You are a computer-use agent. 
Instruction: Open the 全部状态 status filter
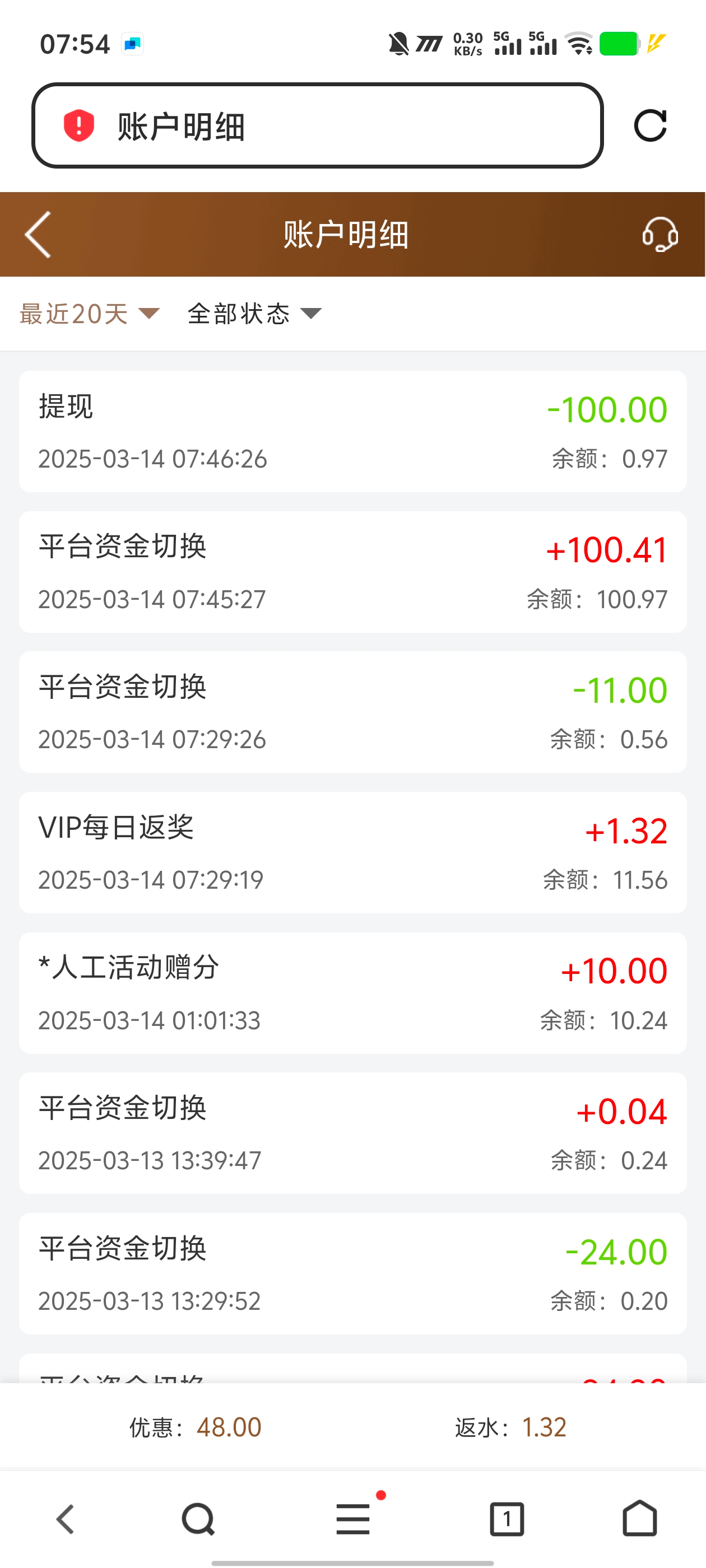[x=253, y=314]
